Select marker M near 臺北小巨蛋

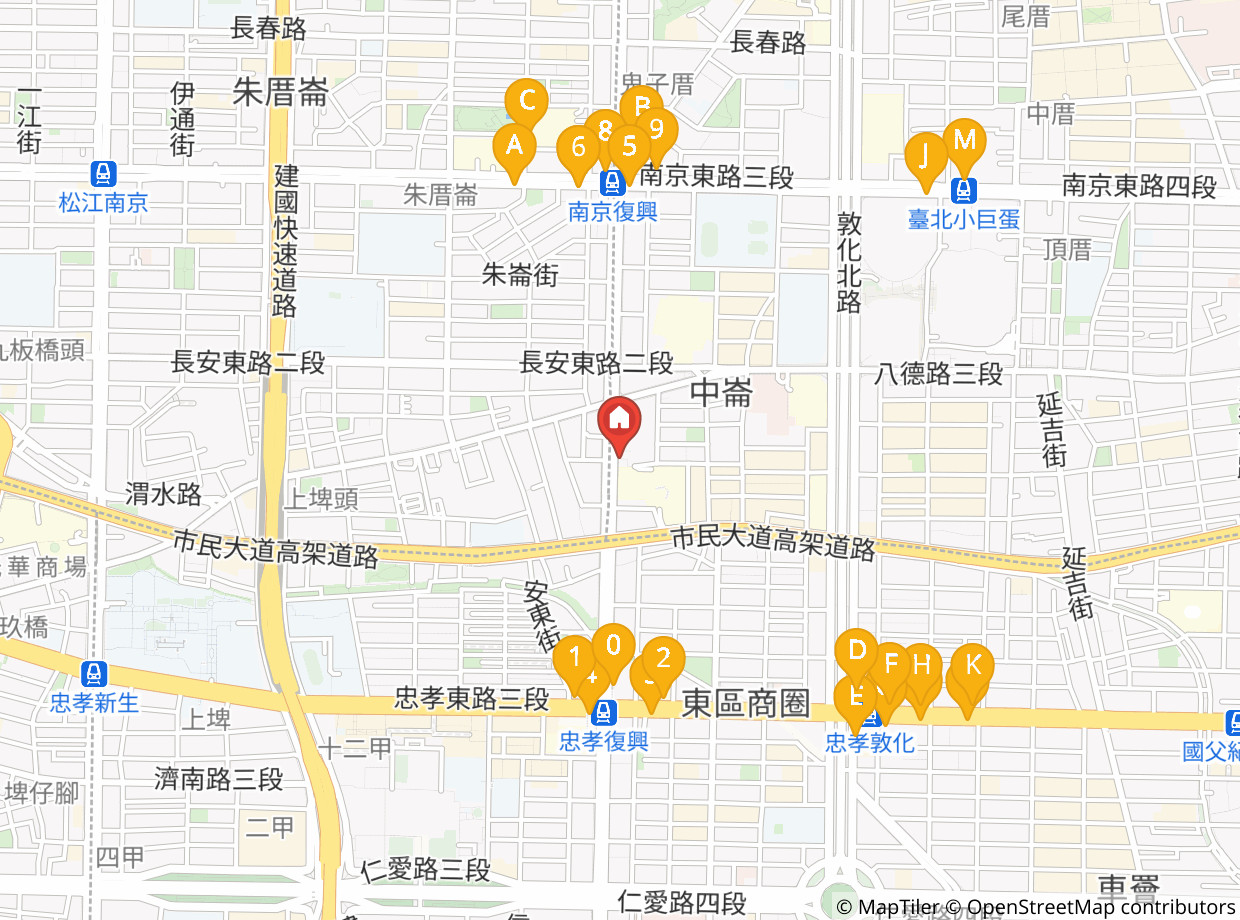[x=965, y=140]
